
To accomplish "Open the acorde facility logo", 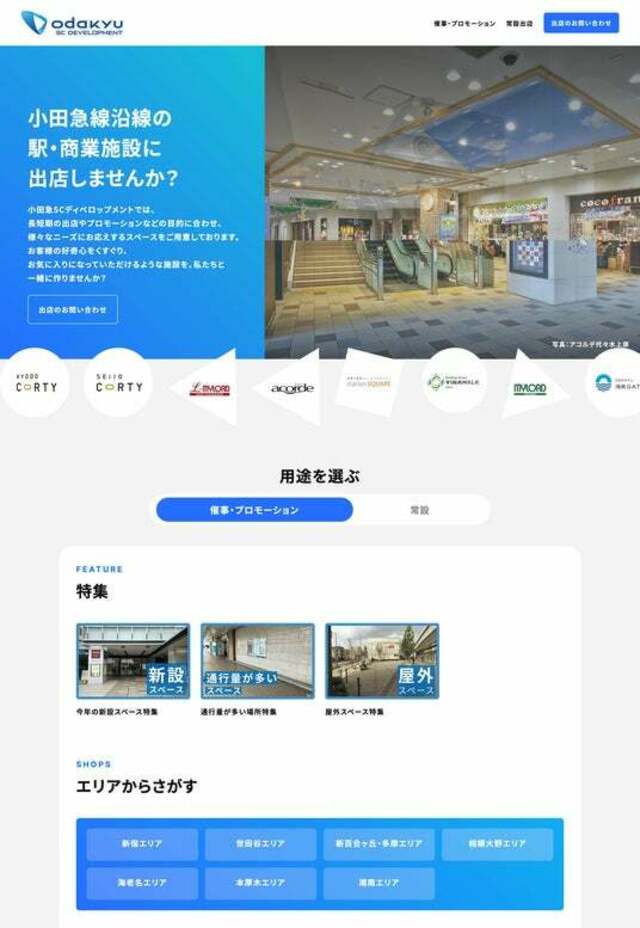I will (292, 387).
